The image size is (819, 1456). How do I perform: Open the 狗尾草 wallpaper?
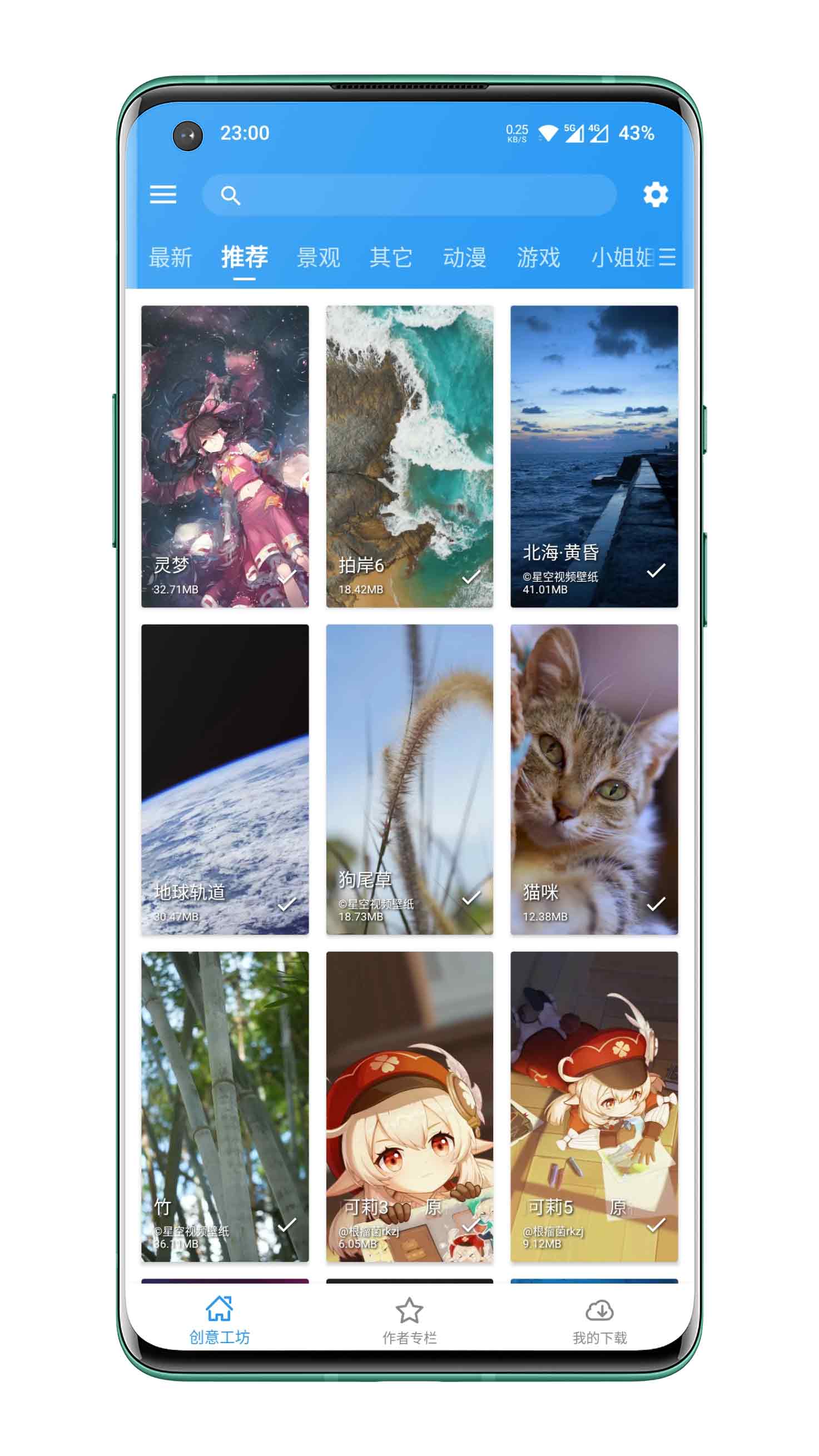click(409, 778)
